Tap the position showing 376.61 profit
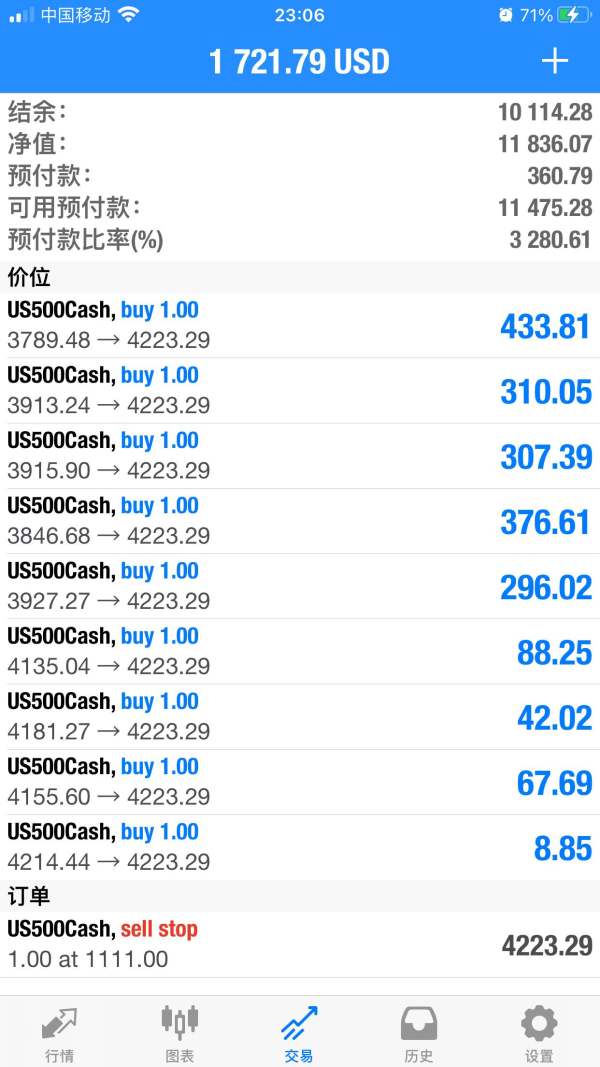Image resolution: width=600 pixels, height=1067 pixels. tap(300, 521)
